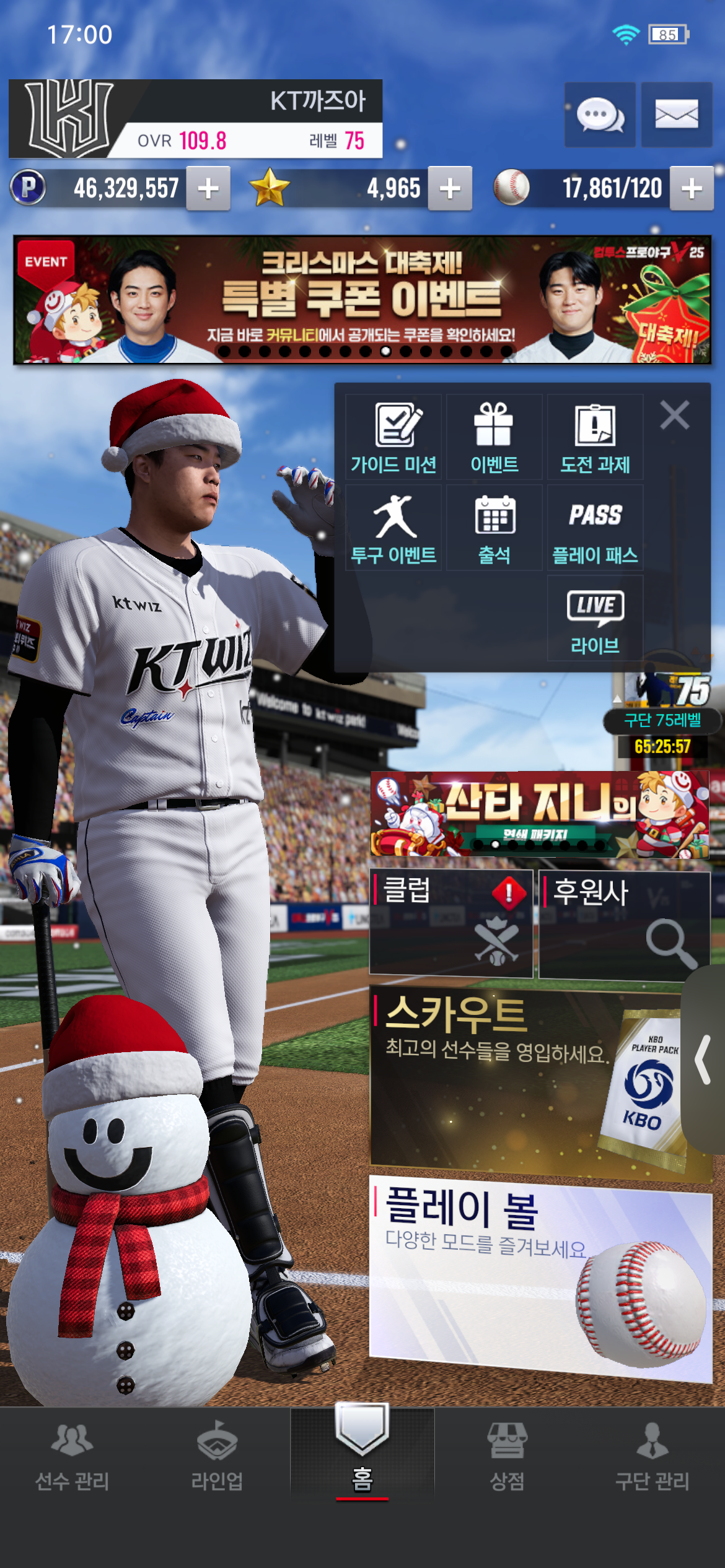This screenshot has width=725, height=1568.
Task: Open the Christmas coupon event banner
Action: click(x=362, y=300)
